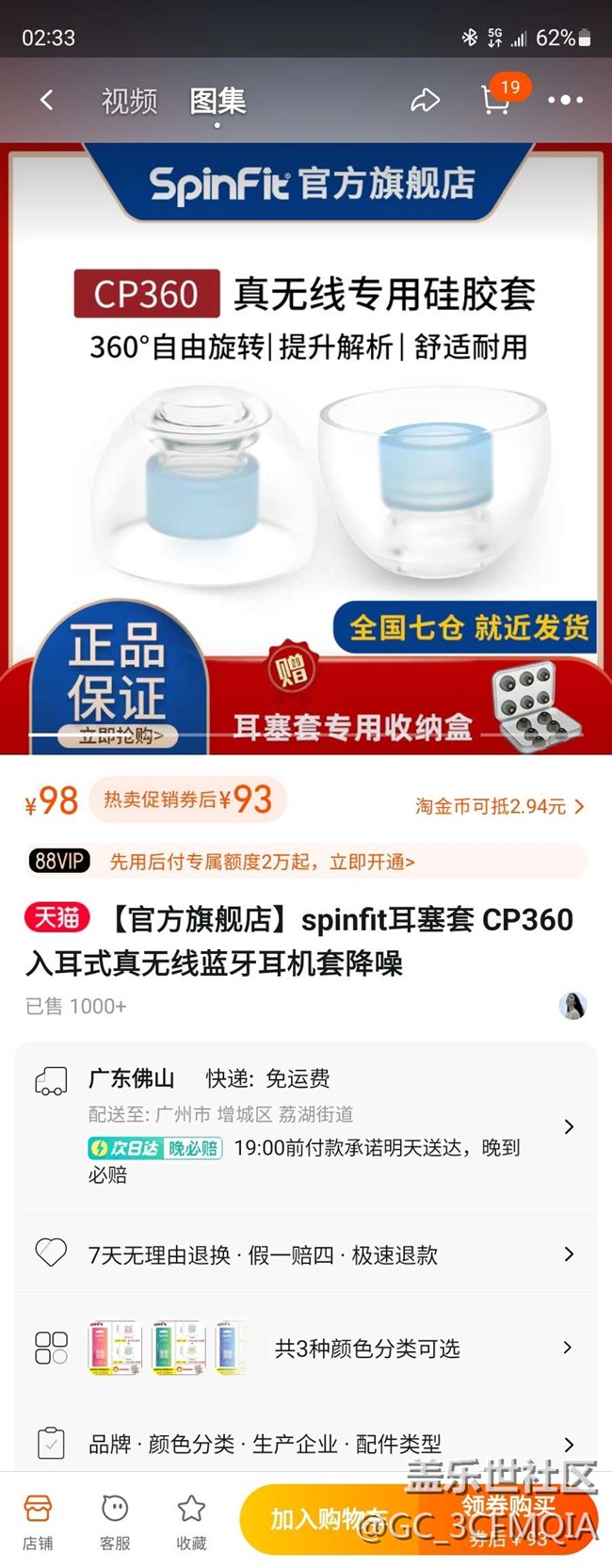Switch to the 视频 tab
612x1568 pixels.
coord(130,101)
